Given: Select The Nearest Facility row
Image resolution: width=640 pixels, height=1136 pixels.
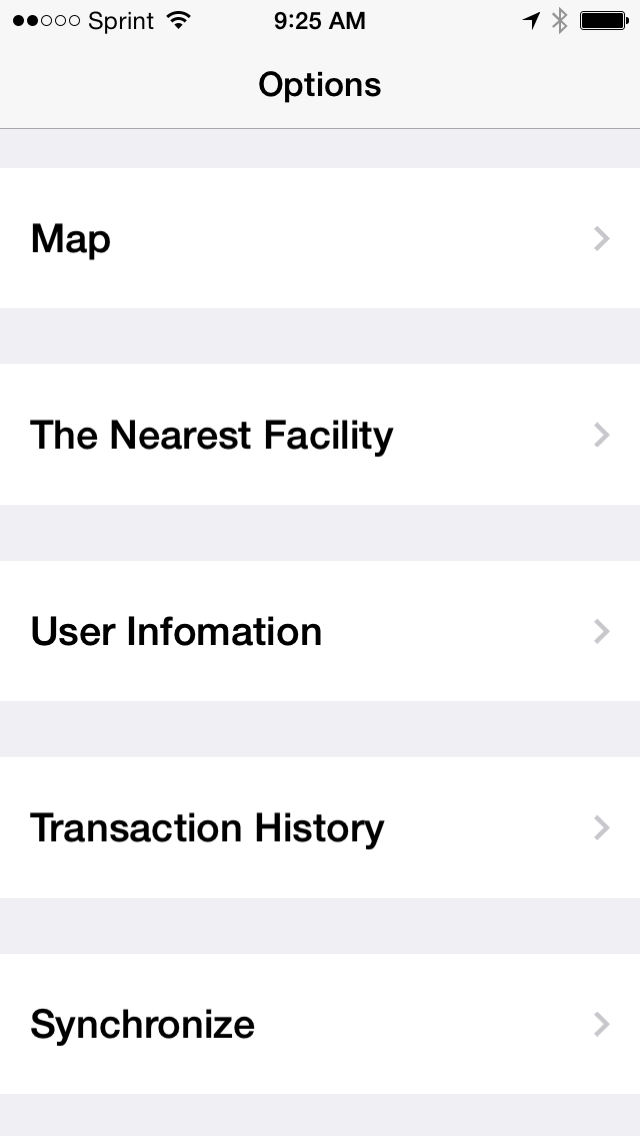Looking at the screenshot, I should 320,435.
